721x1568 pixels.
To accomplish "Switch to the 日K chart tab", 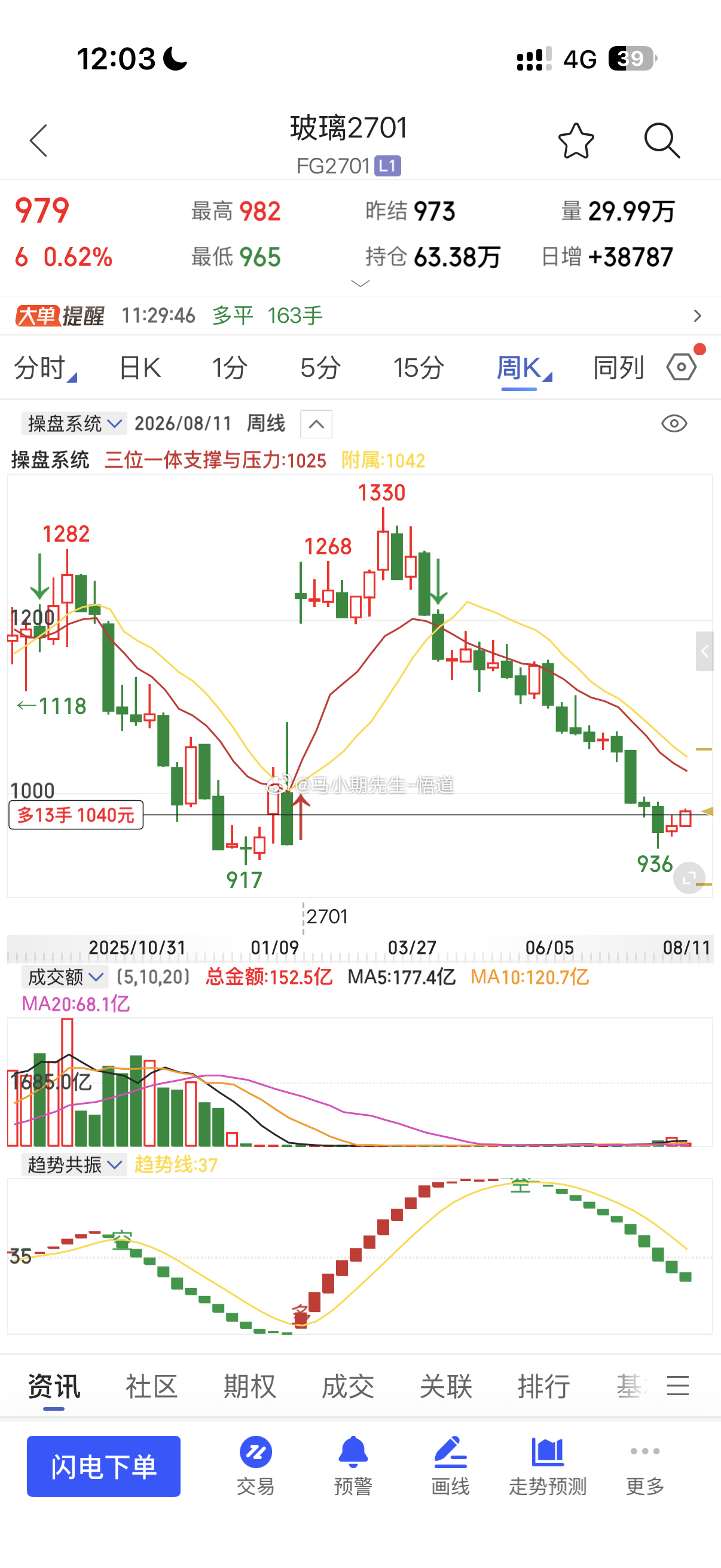I will pos(139,368).
